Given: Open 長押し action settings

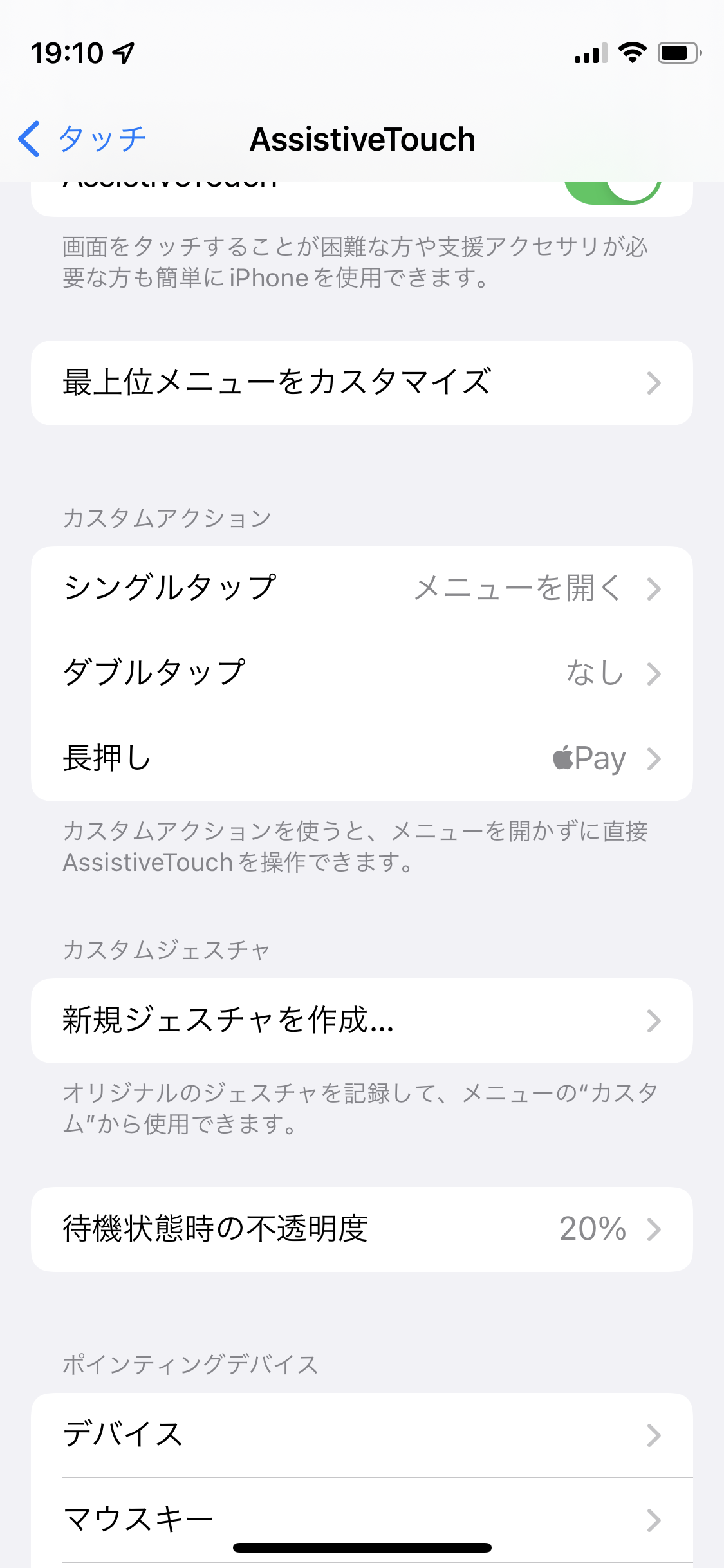Looking at the screenshot, I should [x=362, y=758].
